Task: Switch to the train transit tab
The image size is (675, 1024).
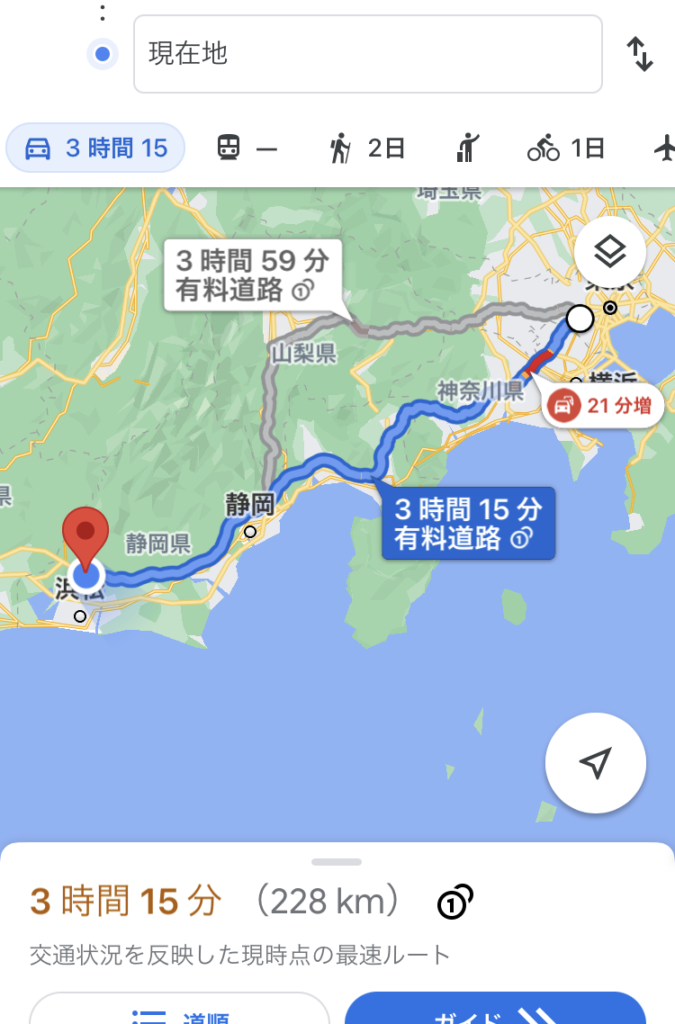Action: tap(246, 150)
